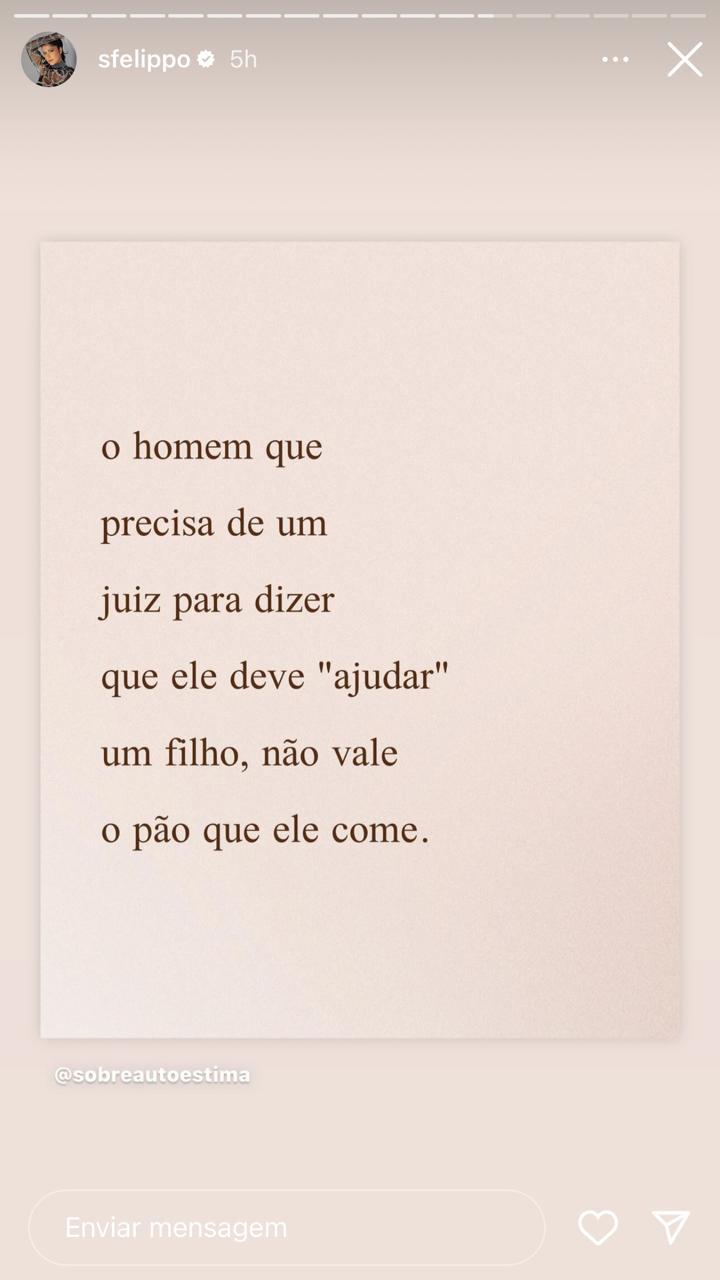
Task: Tap the sfelippo username
Action: [144, 59]
